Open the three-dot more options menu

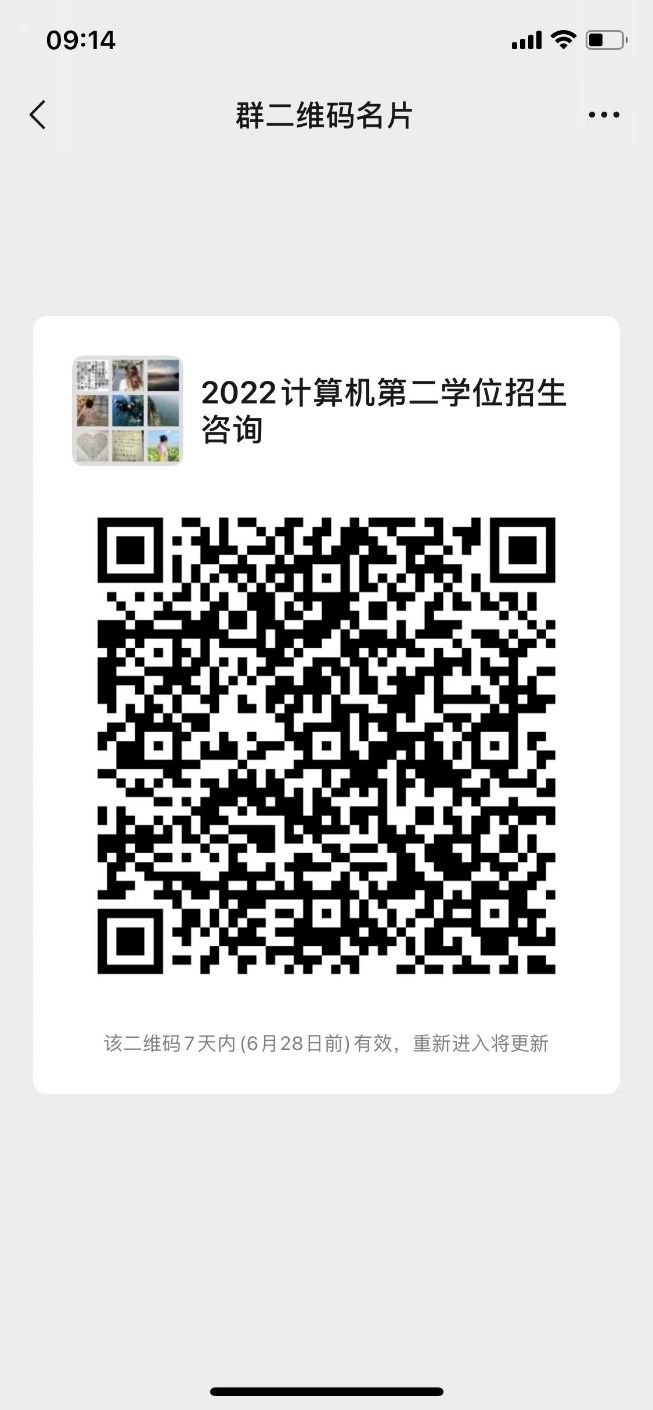click(x=603, y=115)
